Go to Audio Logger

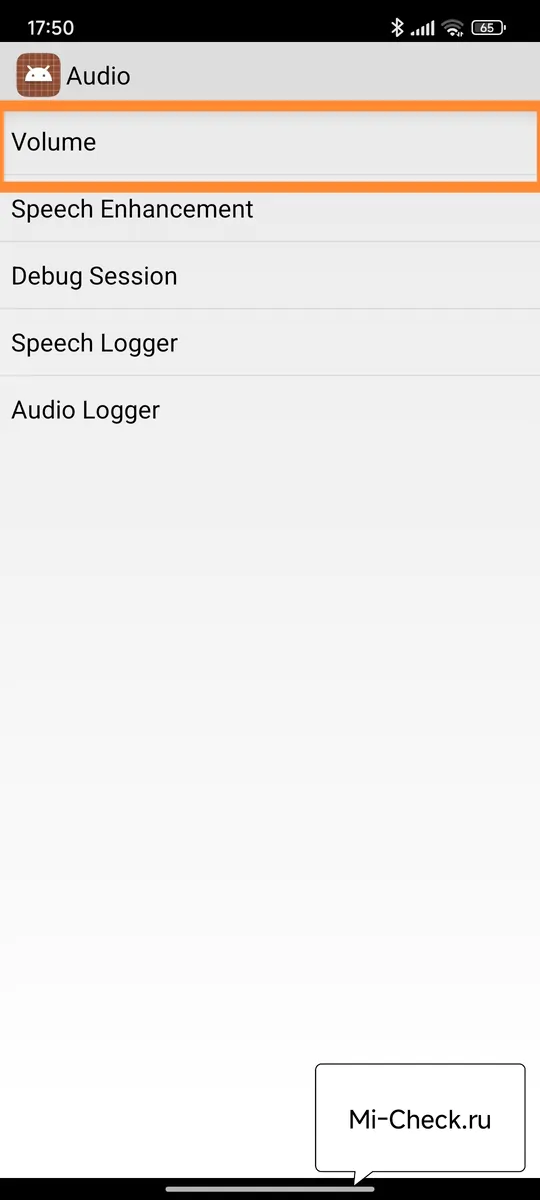270,410
